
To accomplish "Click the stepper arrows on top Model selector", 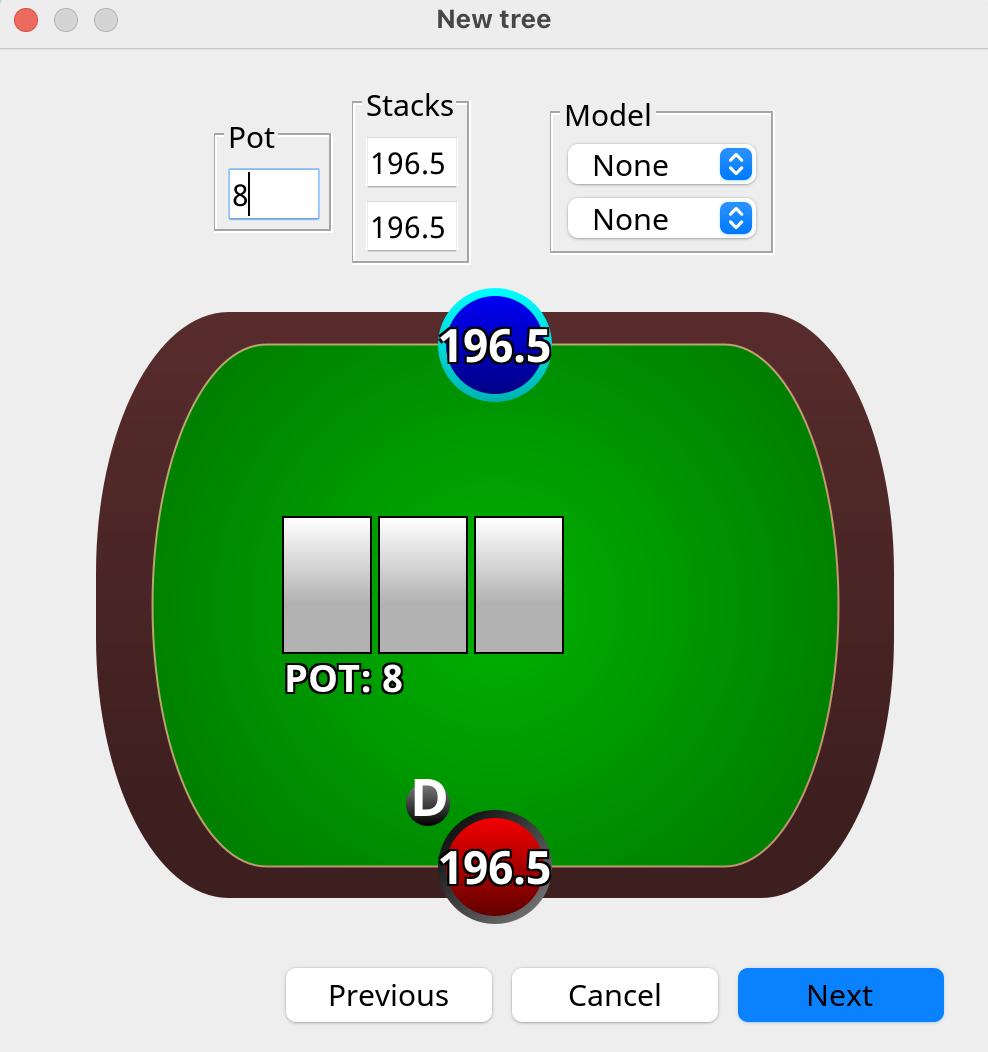I will click(738, 165).
